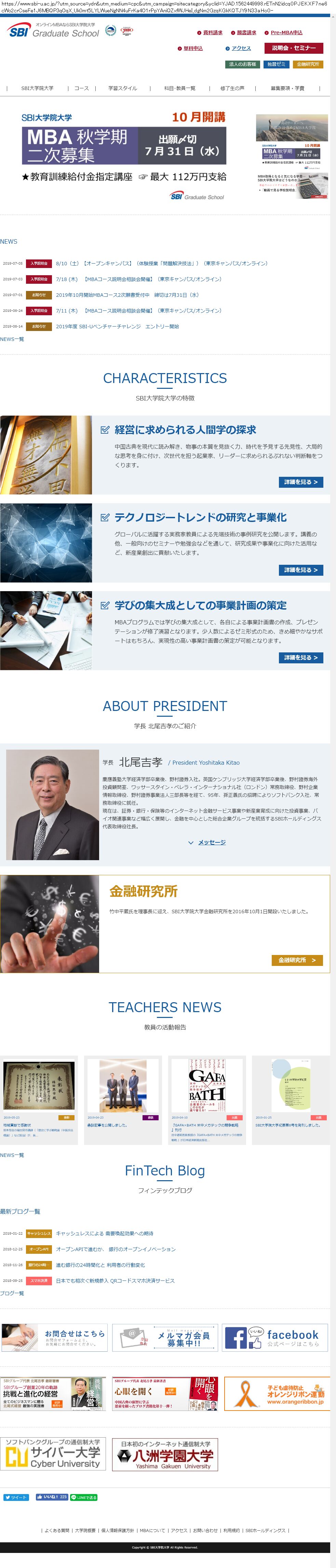Viewport: 336px width, 1568px height.
Task: Open the 資料請求 link in header
Action: [212, 33]
